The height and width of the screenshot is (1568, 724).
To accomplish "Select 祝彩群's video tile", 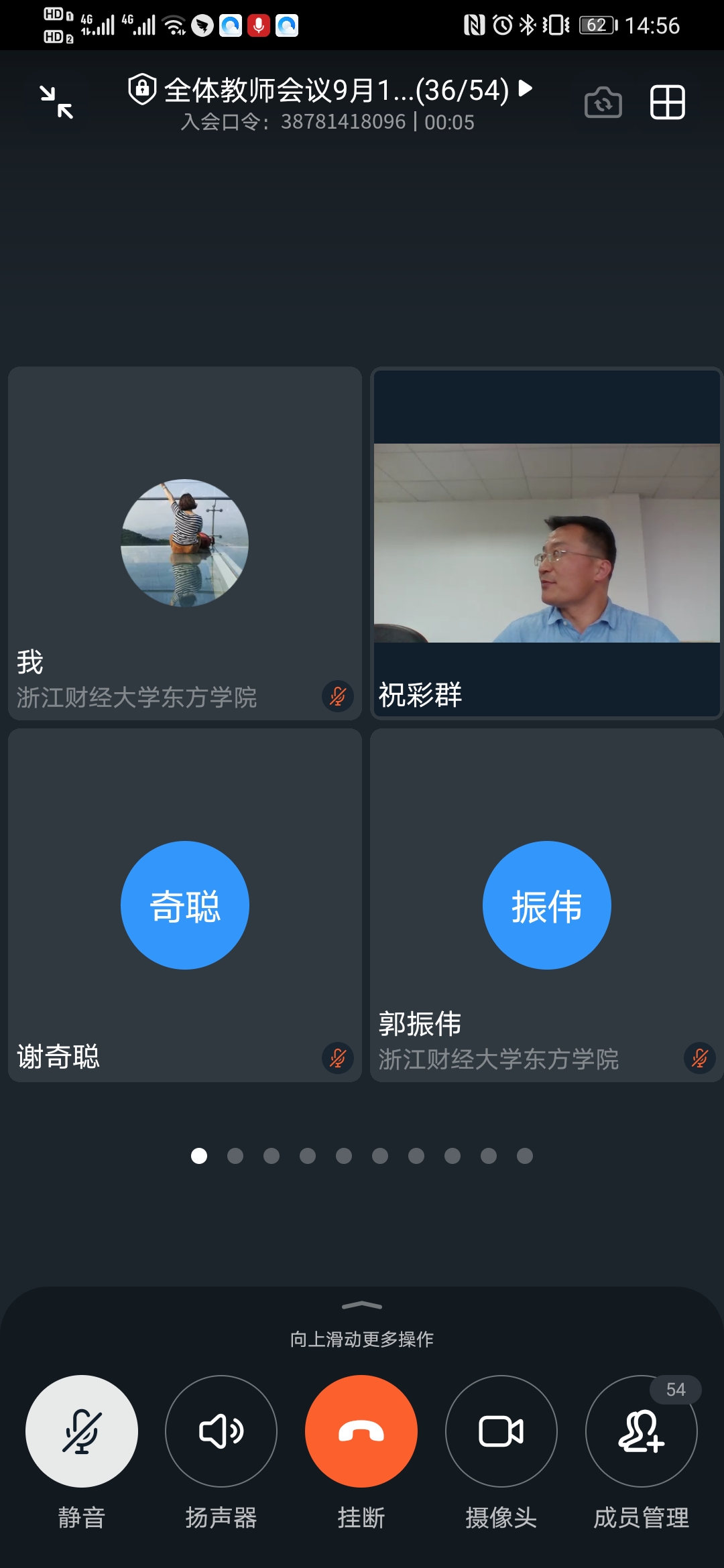I will tap(546, 543).
